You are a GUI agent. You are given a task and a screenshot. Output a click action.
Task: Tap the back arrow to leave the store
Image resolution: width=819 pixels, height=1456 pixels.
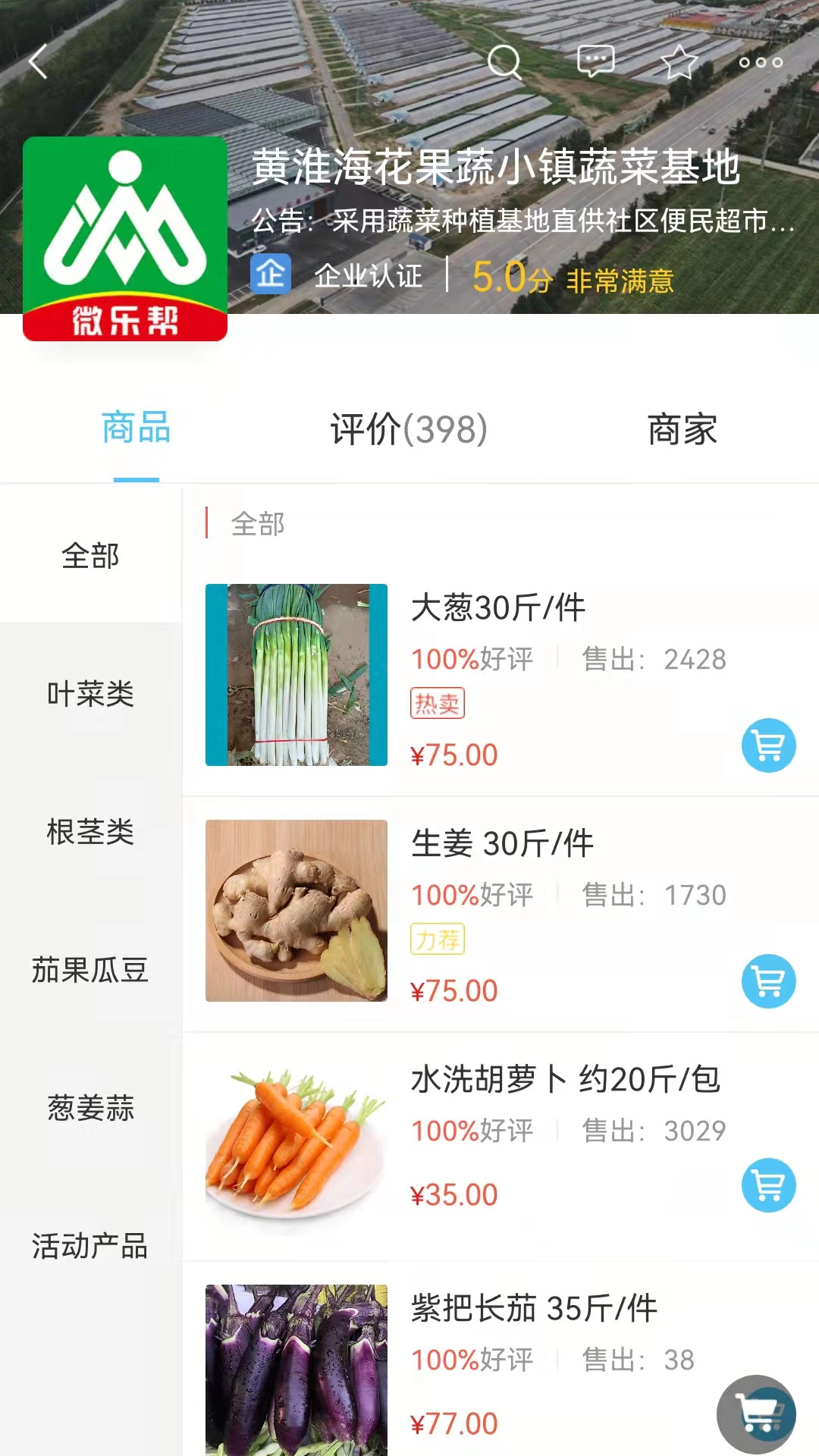[38, 64]
